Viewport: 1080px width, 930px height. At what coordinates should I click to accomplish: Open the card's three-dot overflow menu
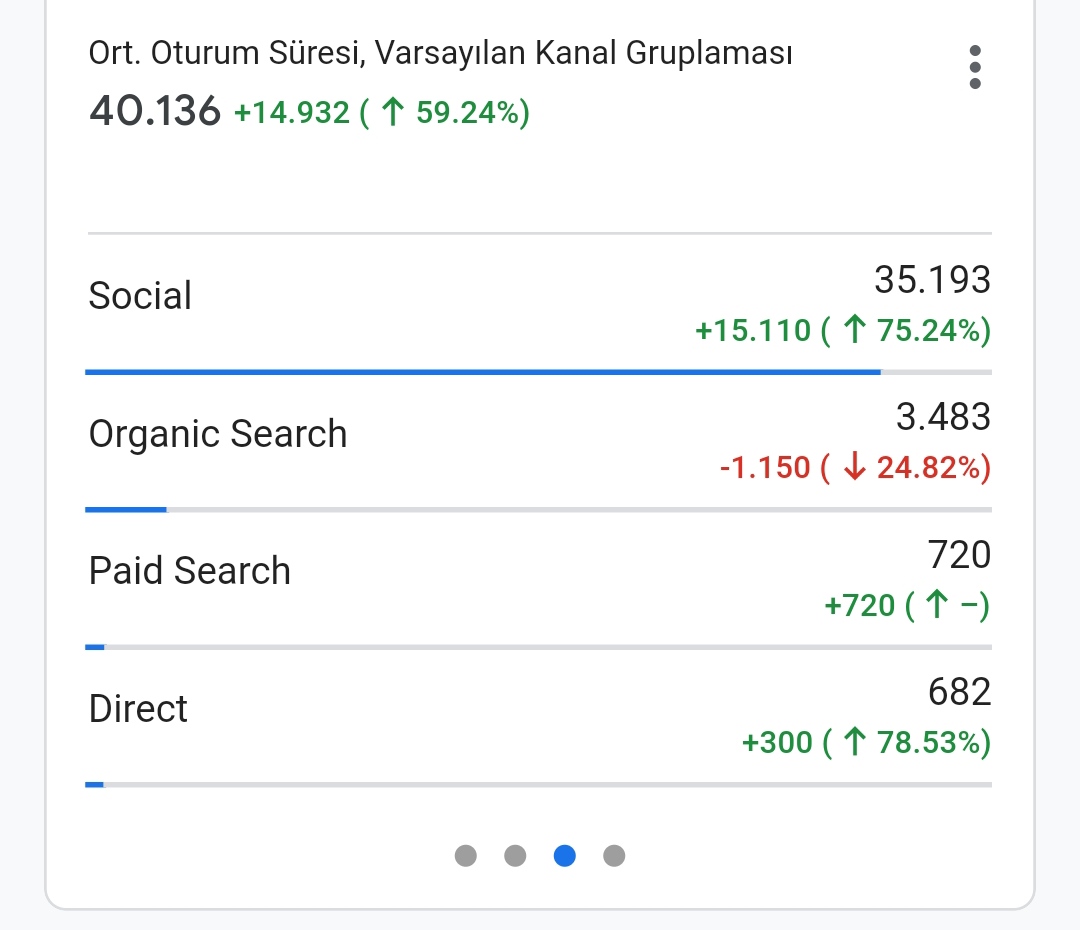pos(975,68)
